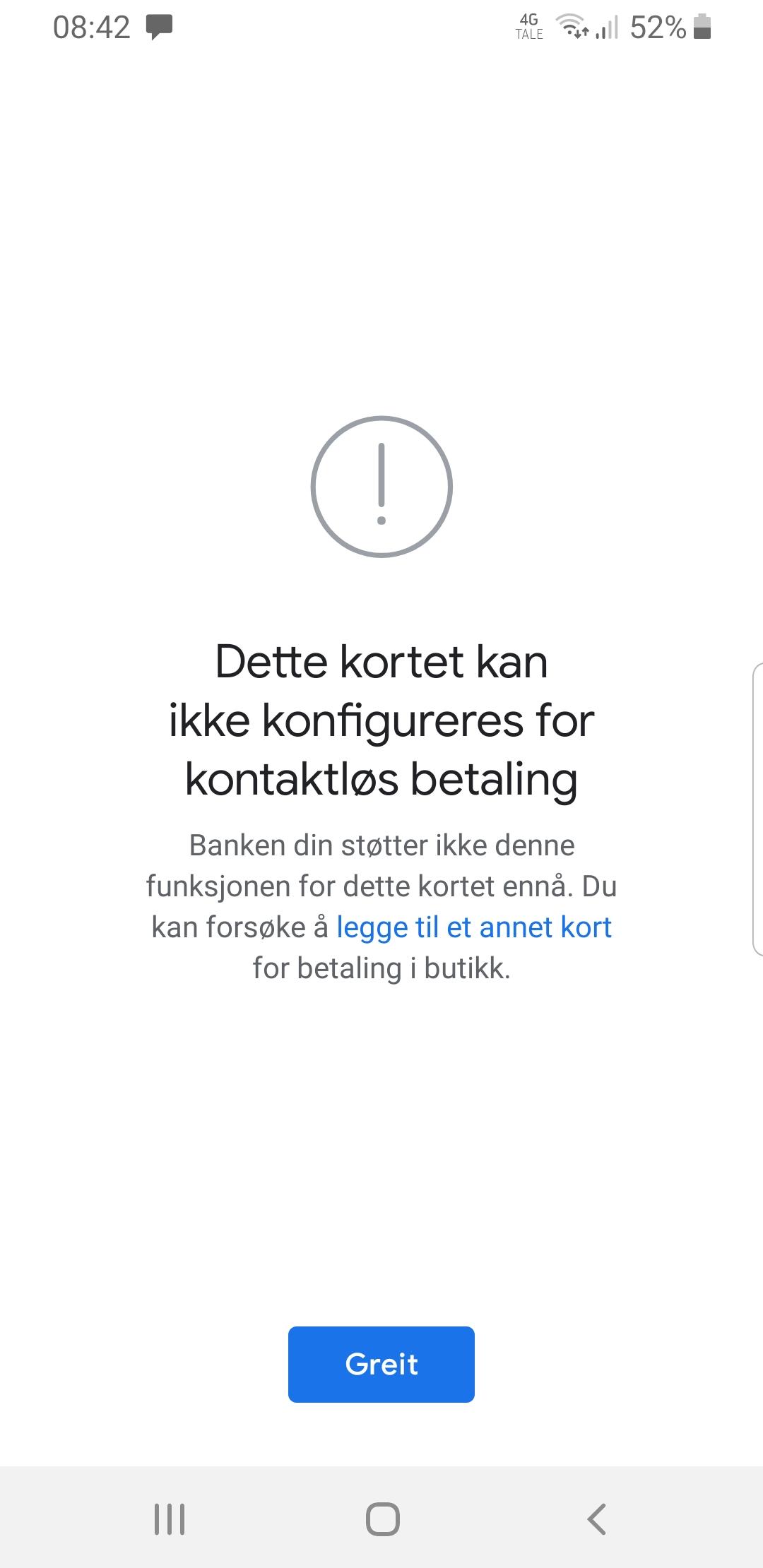Go back with the system back button

[597, 1519]
